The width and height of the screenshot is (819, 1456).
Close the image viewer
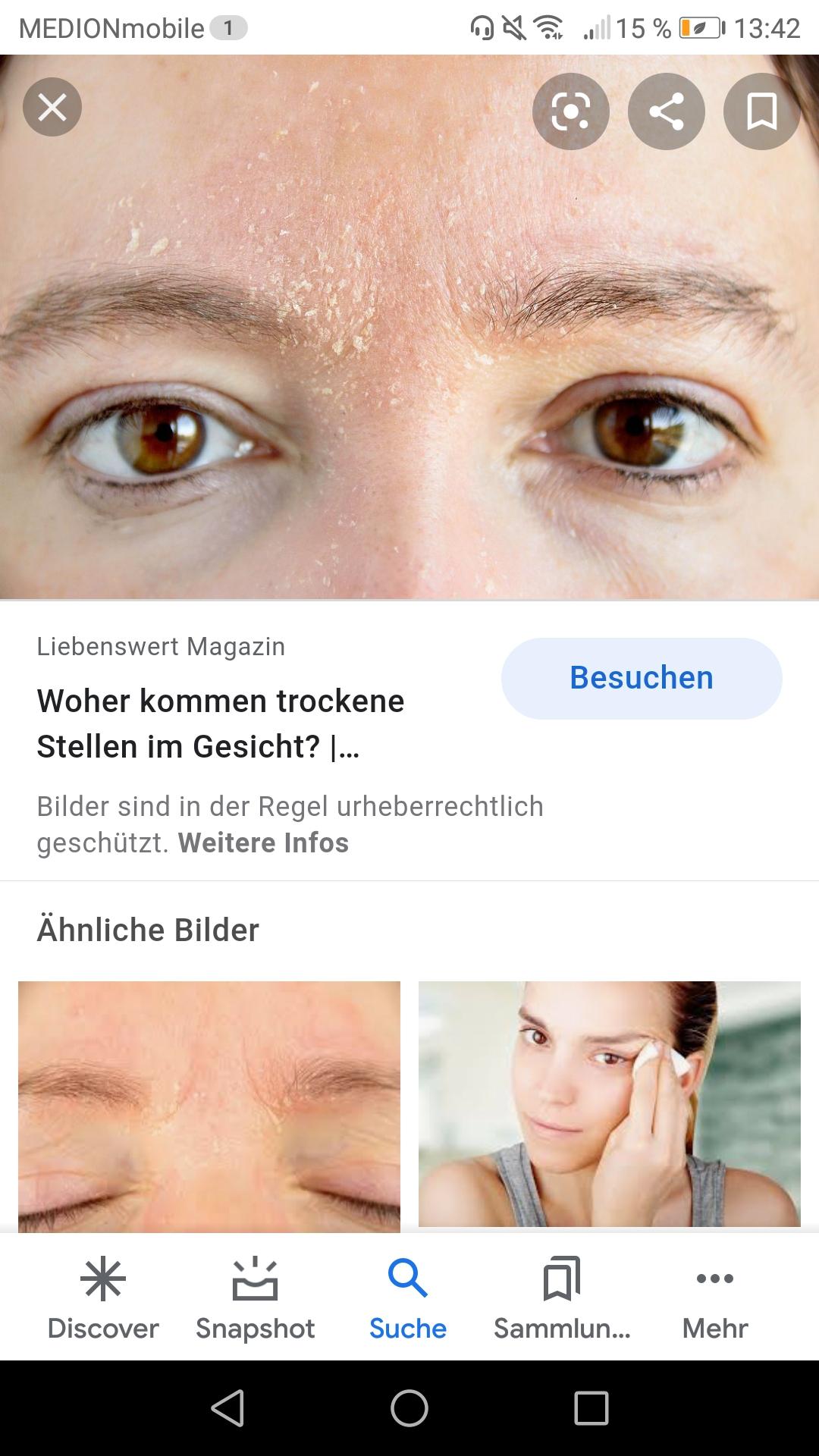click(52, 108)
